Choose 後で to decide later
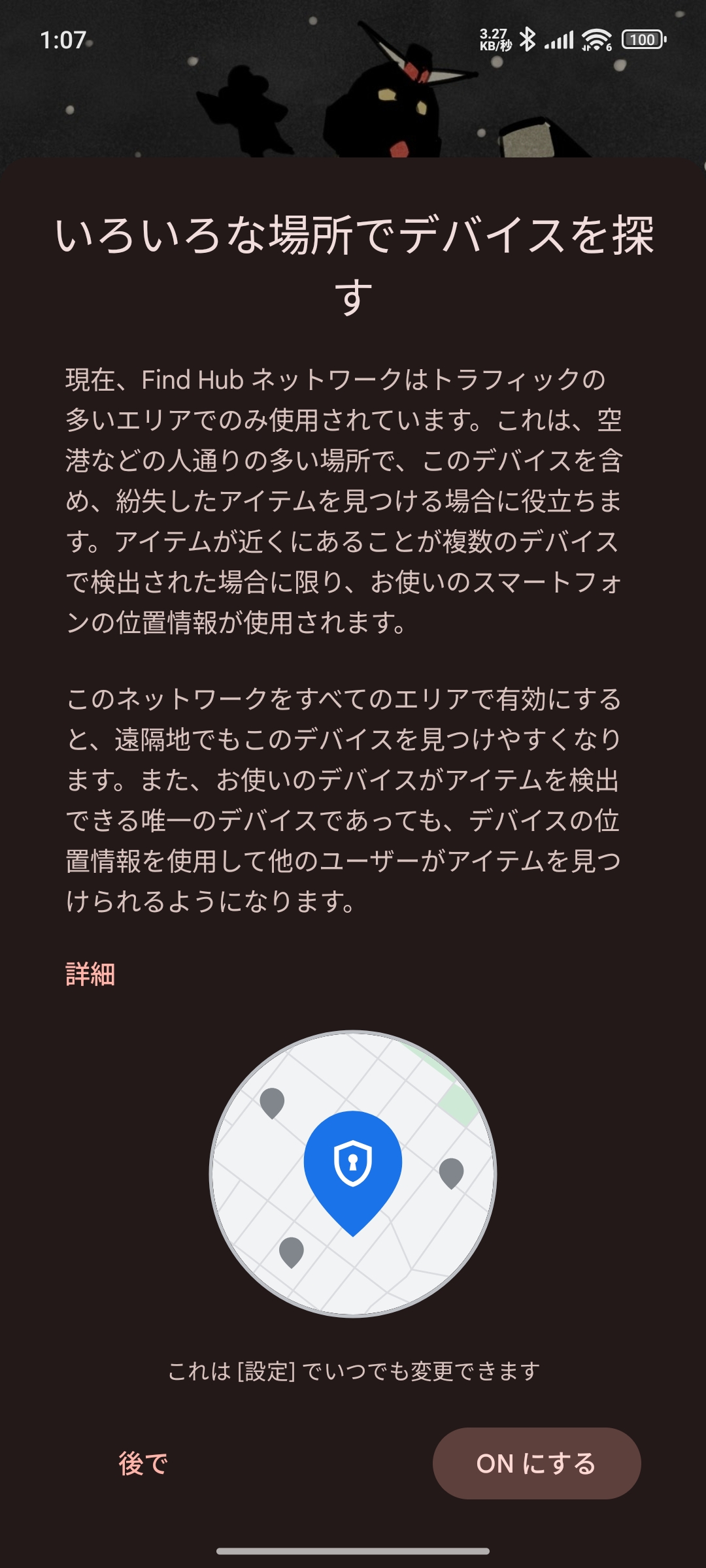The width and height of the screenshot is (706, 1568). click(143, 1463)
